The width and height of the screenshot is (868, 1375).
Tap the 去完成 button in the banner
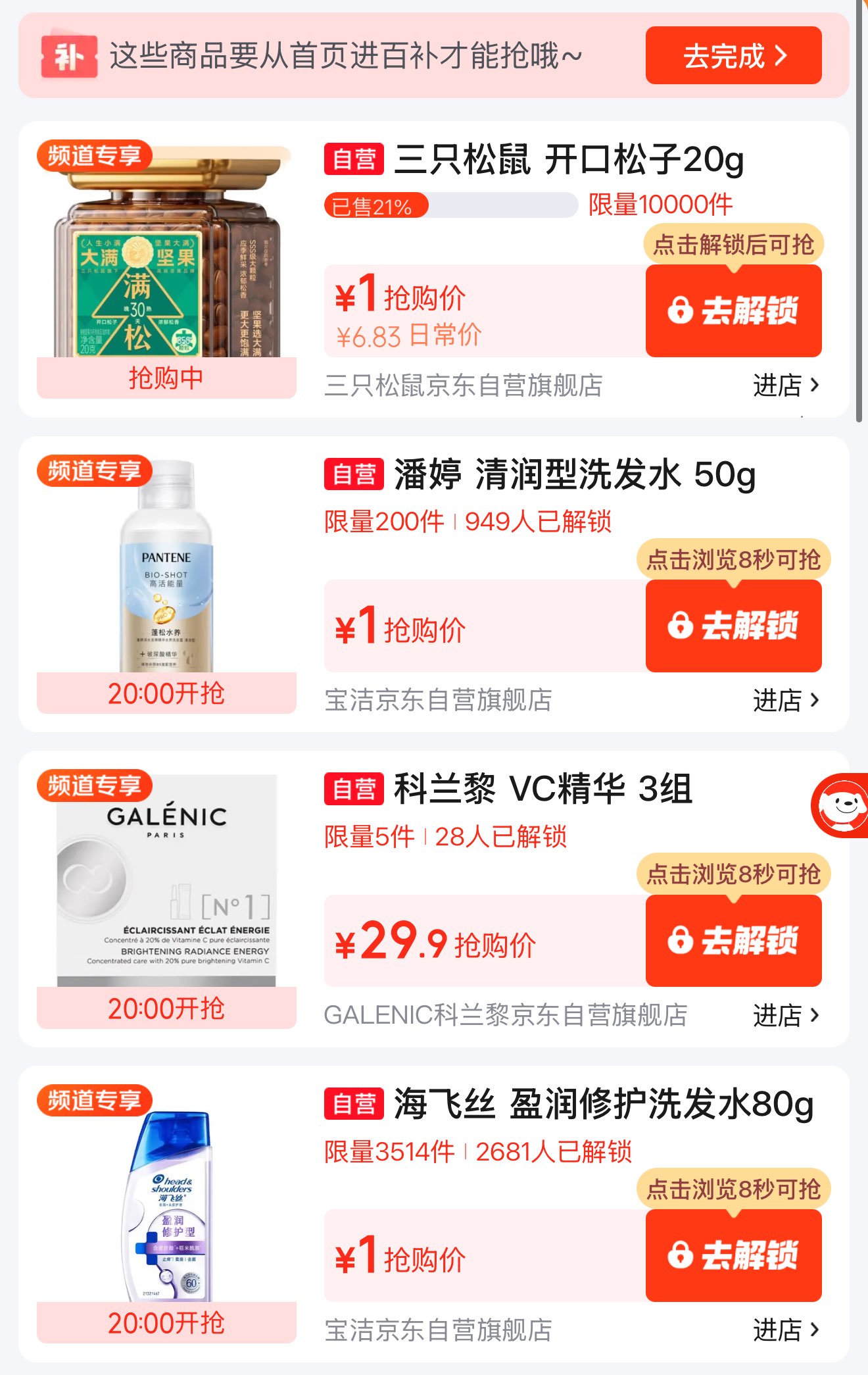point(733,56)
